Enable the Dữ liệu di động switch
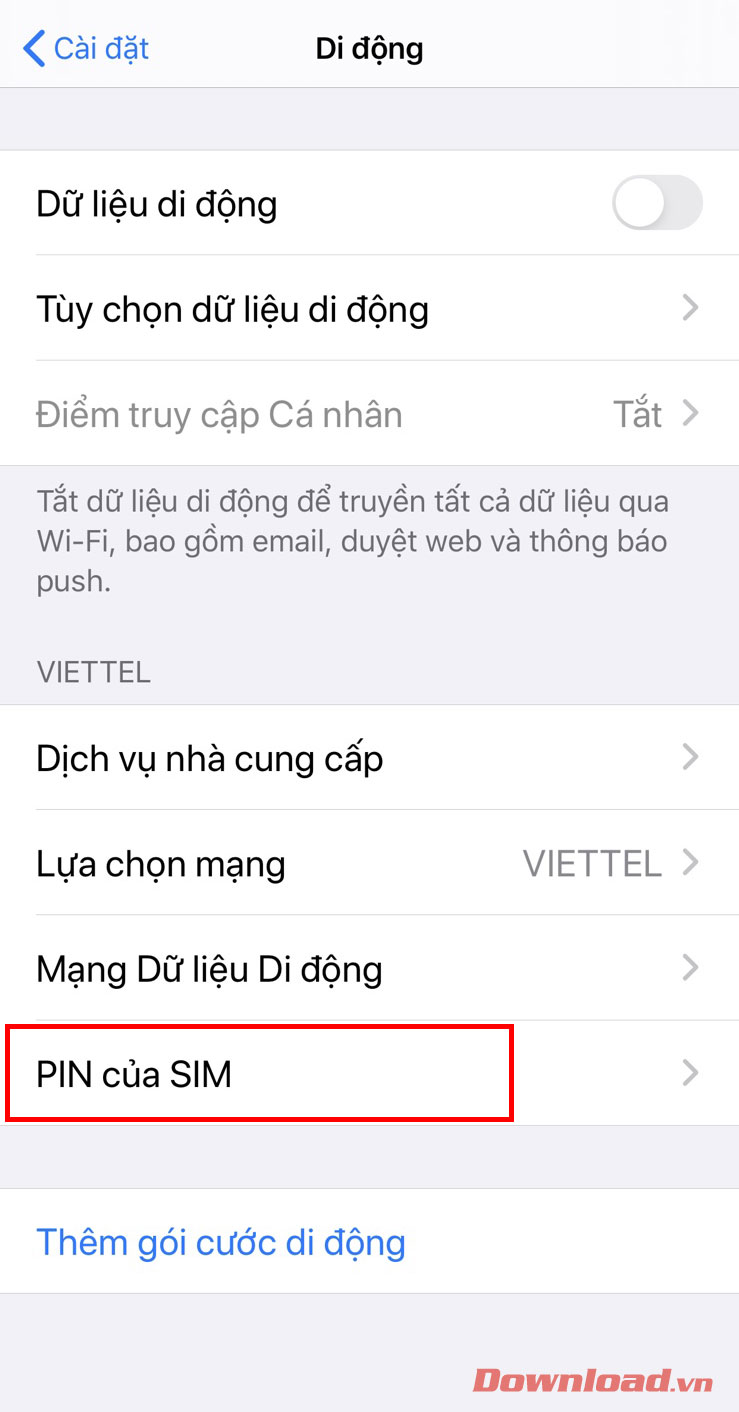Viewport: 739px width, 1412px height. pos(657,204)
